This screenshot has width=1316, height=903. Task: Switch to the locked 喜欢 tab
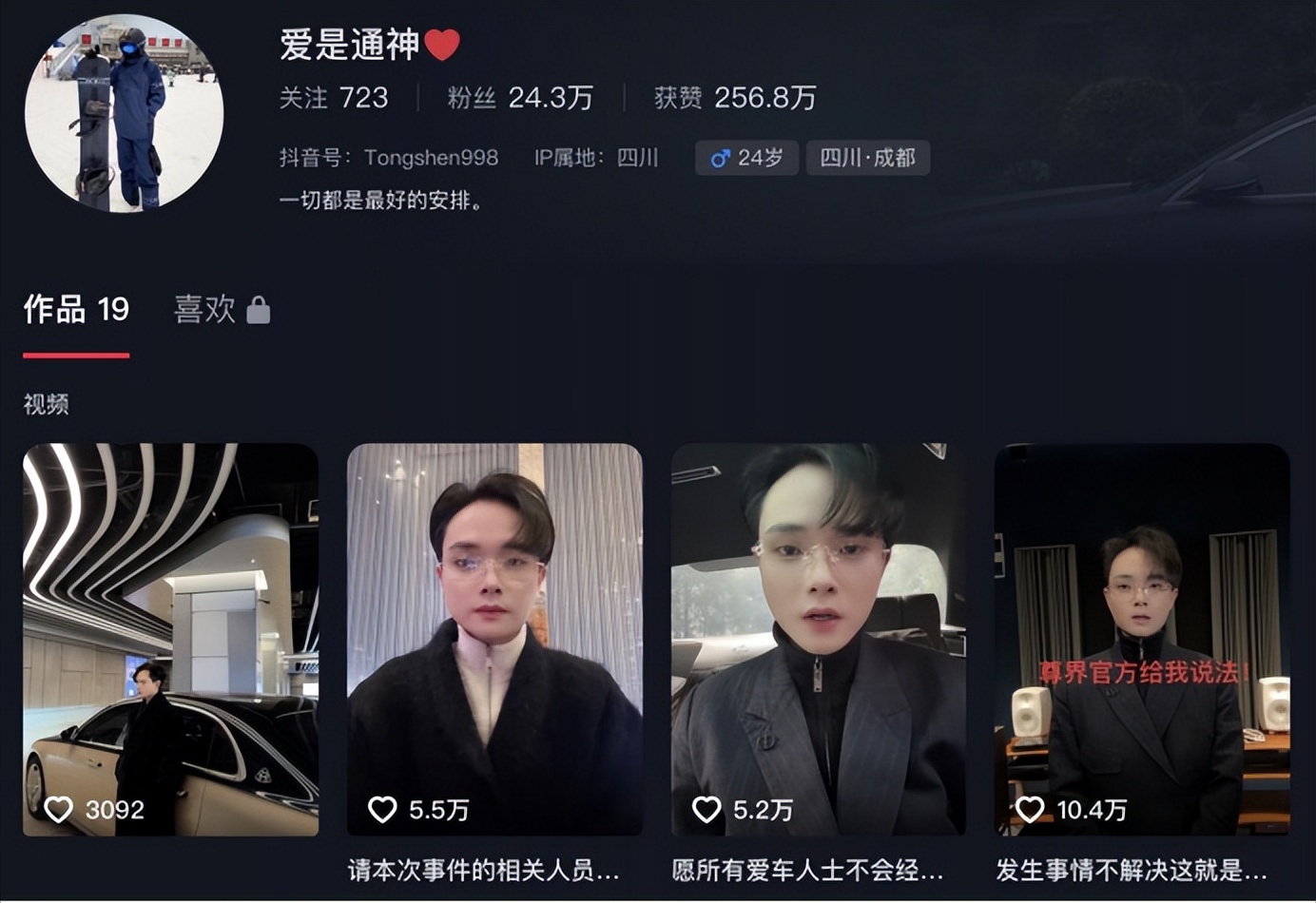(221, 310)
